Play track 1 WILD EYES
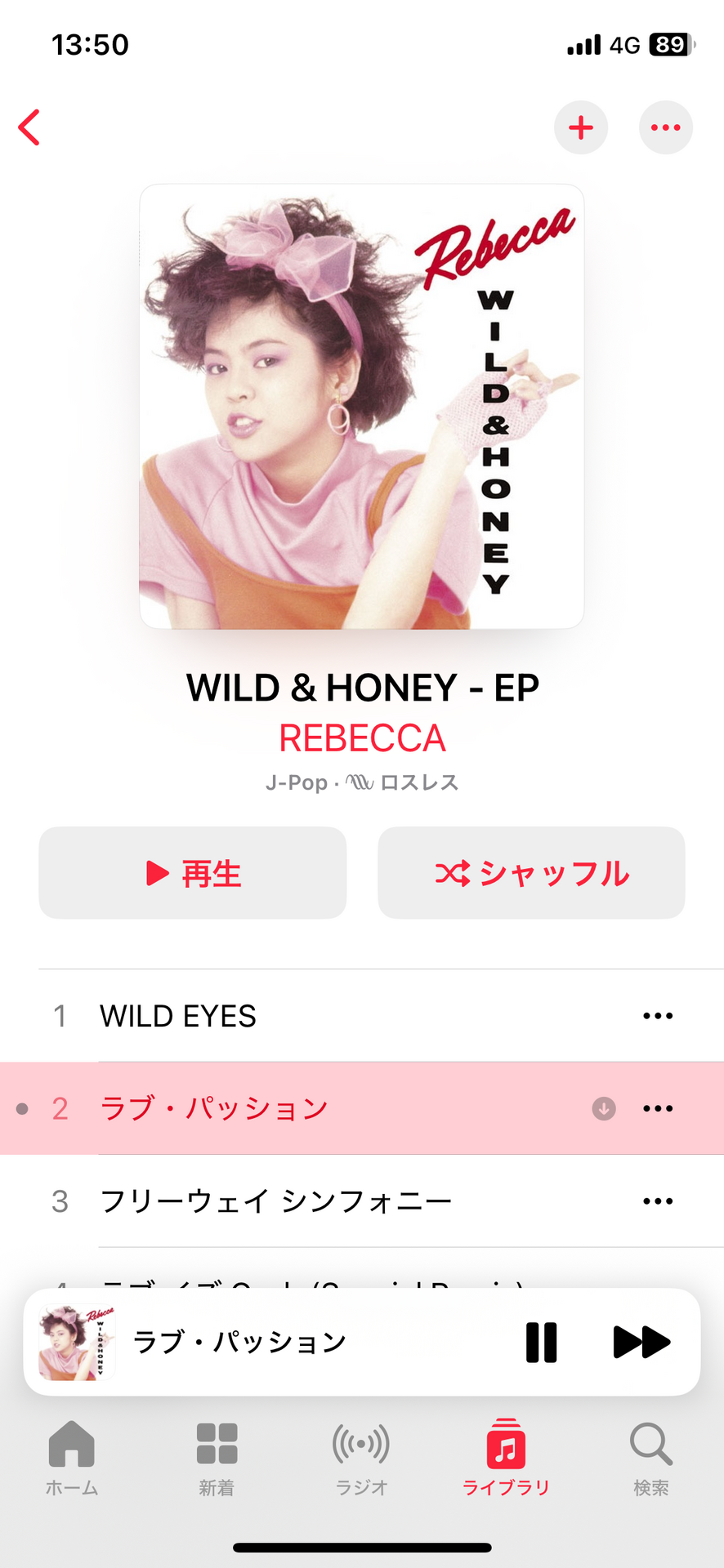 point(178,1016)
